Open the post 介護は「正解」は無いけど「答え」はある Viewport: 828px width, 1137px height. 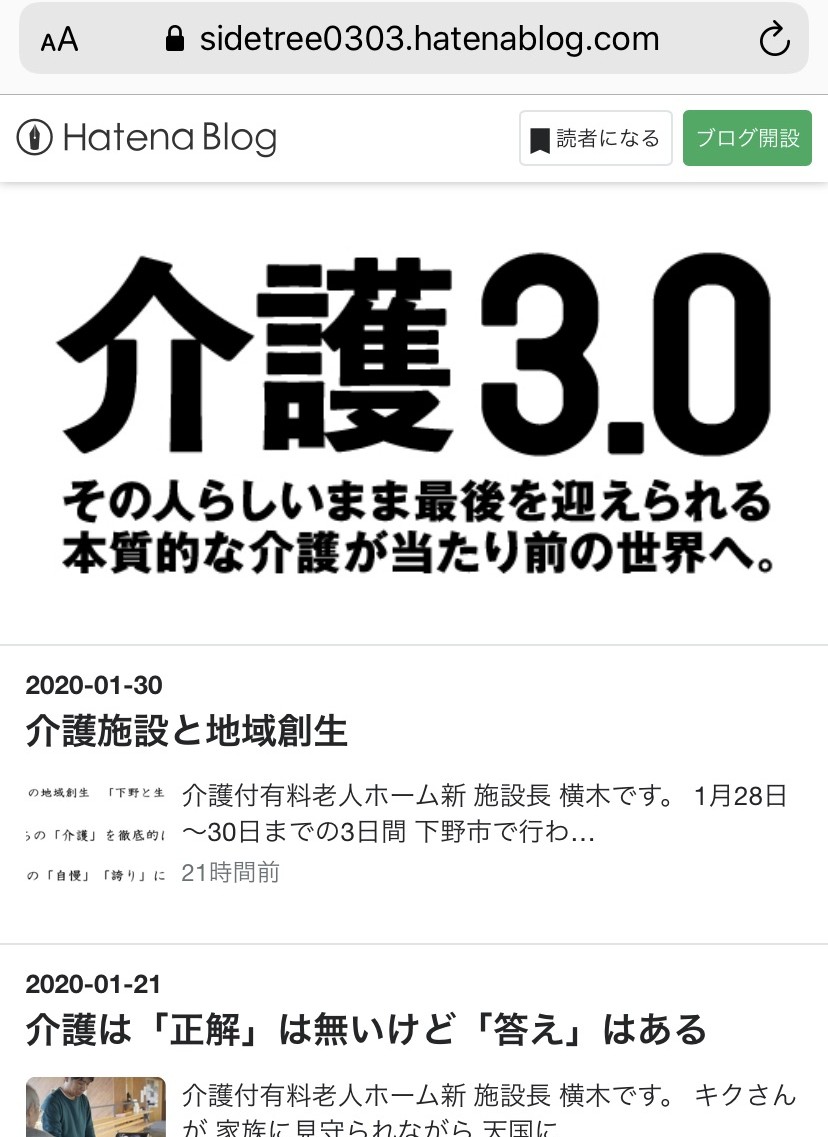(365, 1030)
